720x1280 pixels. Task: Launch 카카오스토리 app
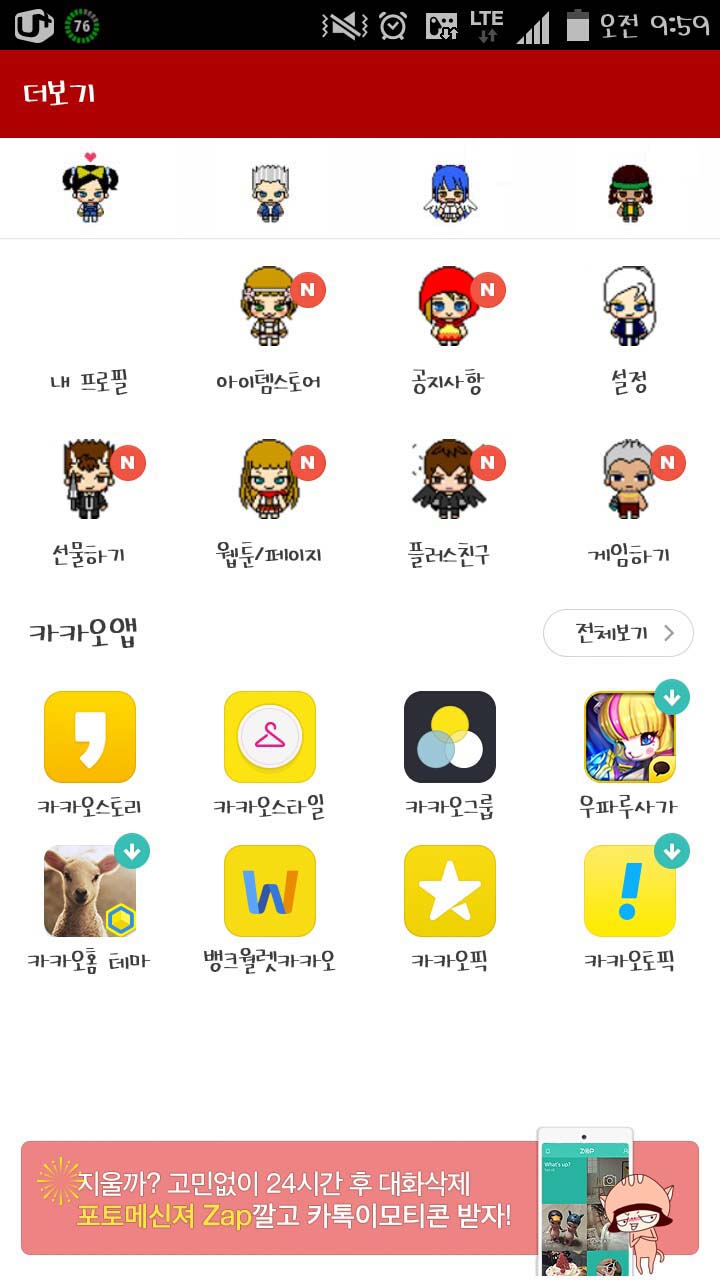point(90,737)
